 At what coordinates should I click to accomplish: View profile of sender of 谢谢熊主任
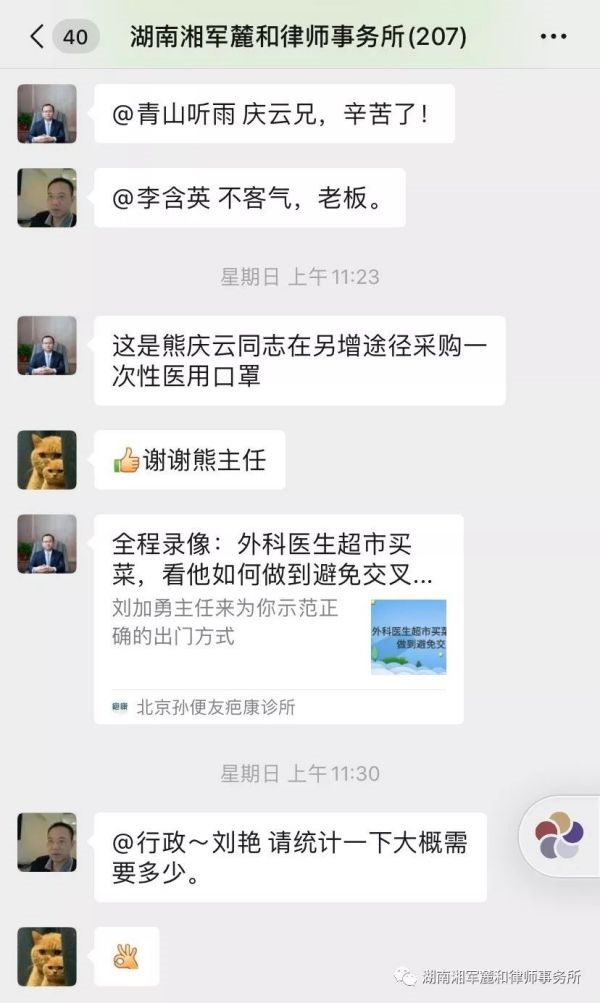(46, 460)
